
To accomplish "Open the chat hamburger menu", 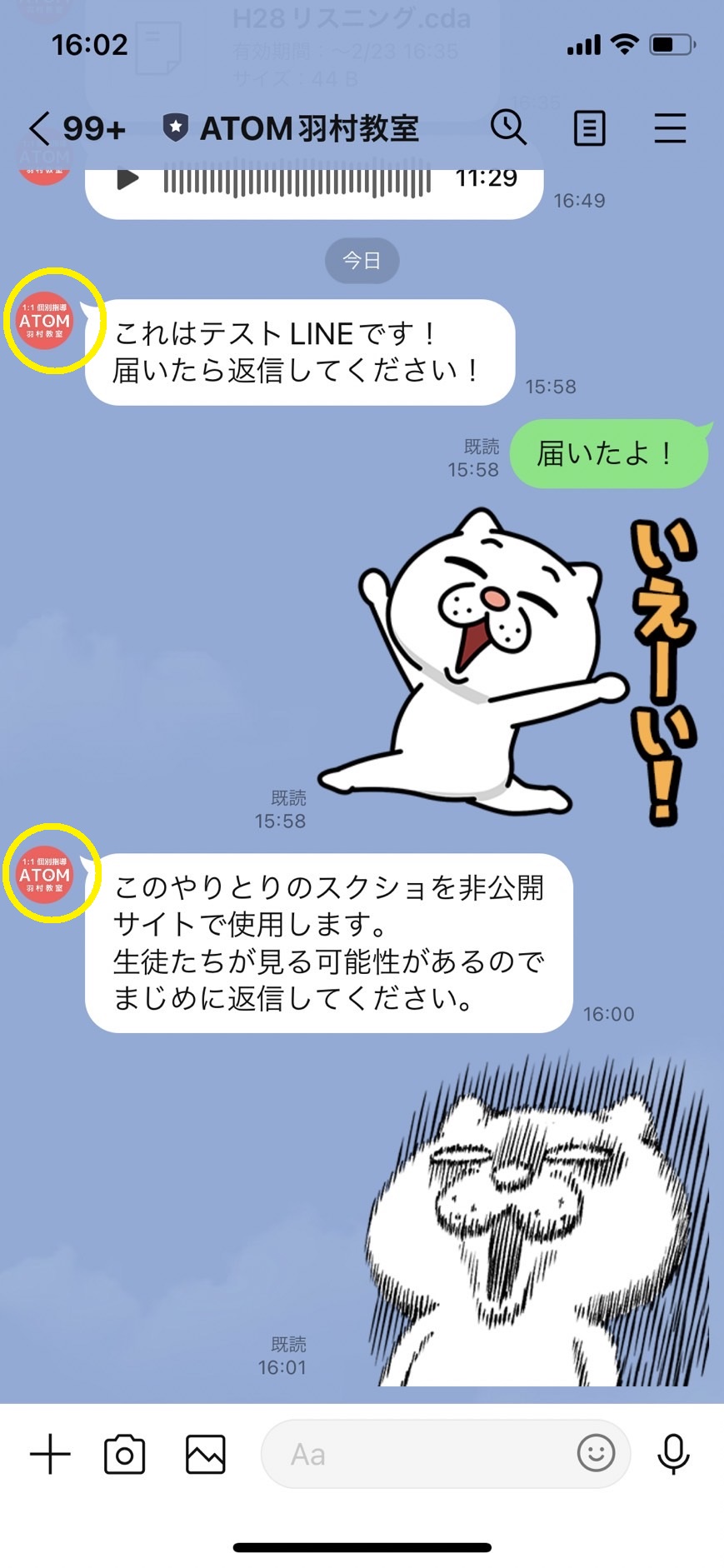I will click(x=670, y=129).
